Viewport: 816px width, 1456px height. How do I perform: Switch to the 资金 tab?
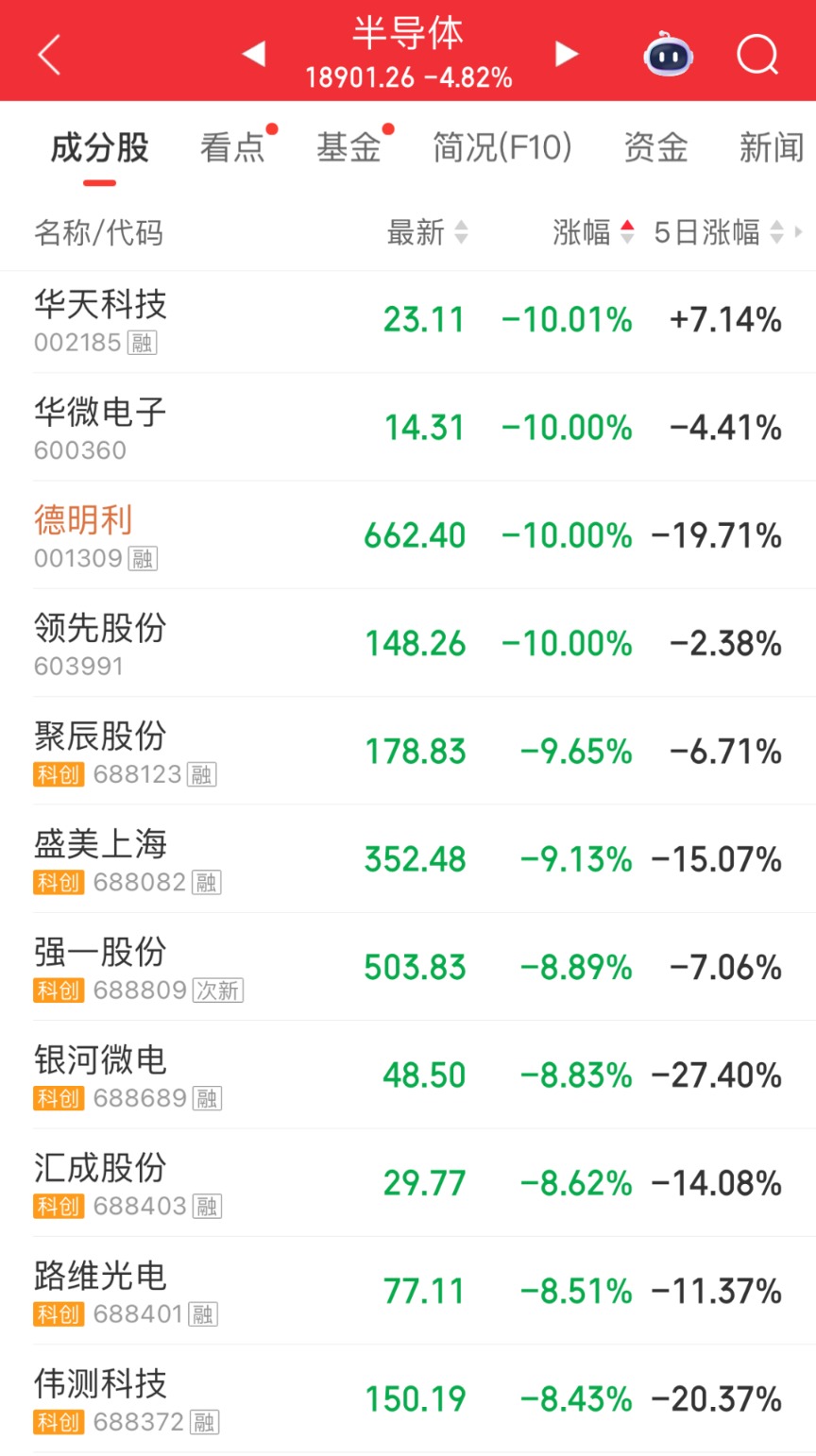655,147
